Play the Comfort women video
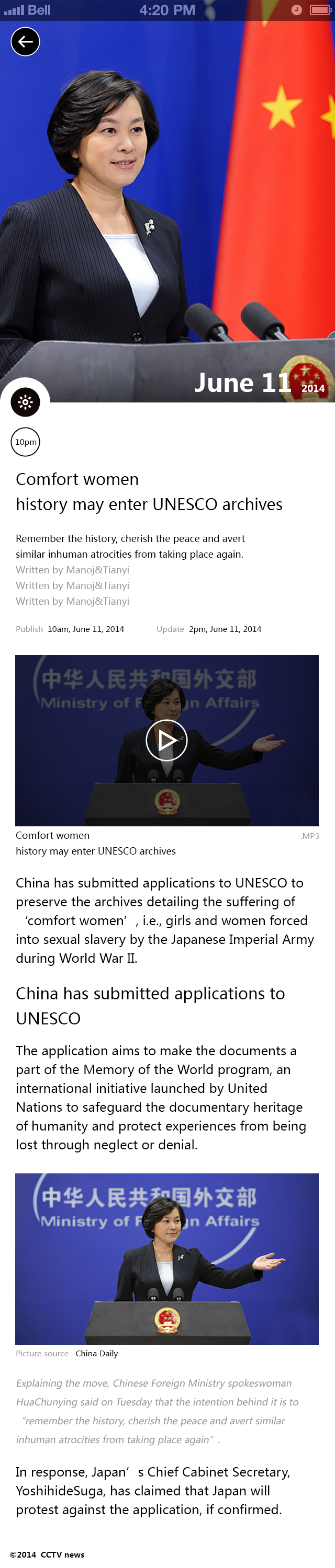The width and height of the screenshot is (335, 1568). (166, 740)
